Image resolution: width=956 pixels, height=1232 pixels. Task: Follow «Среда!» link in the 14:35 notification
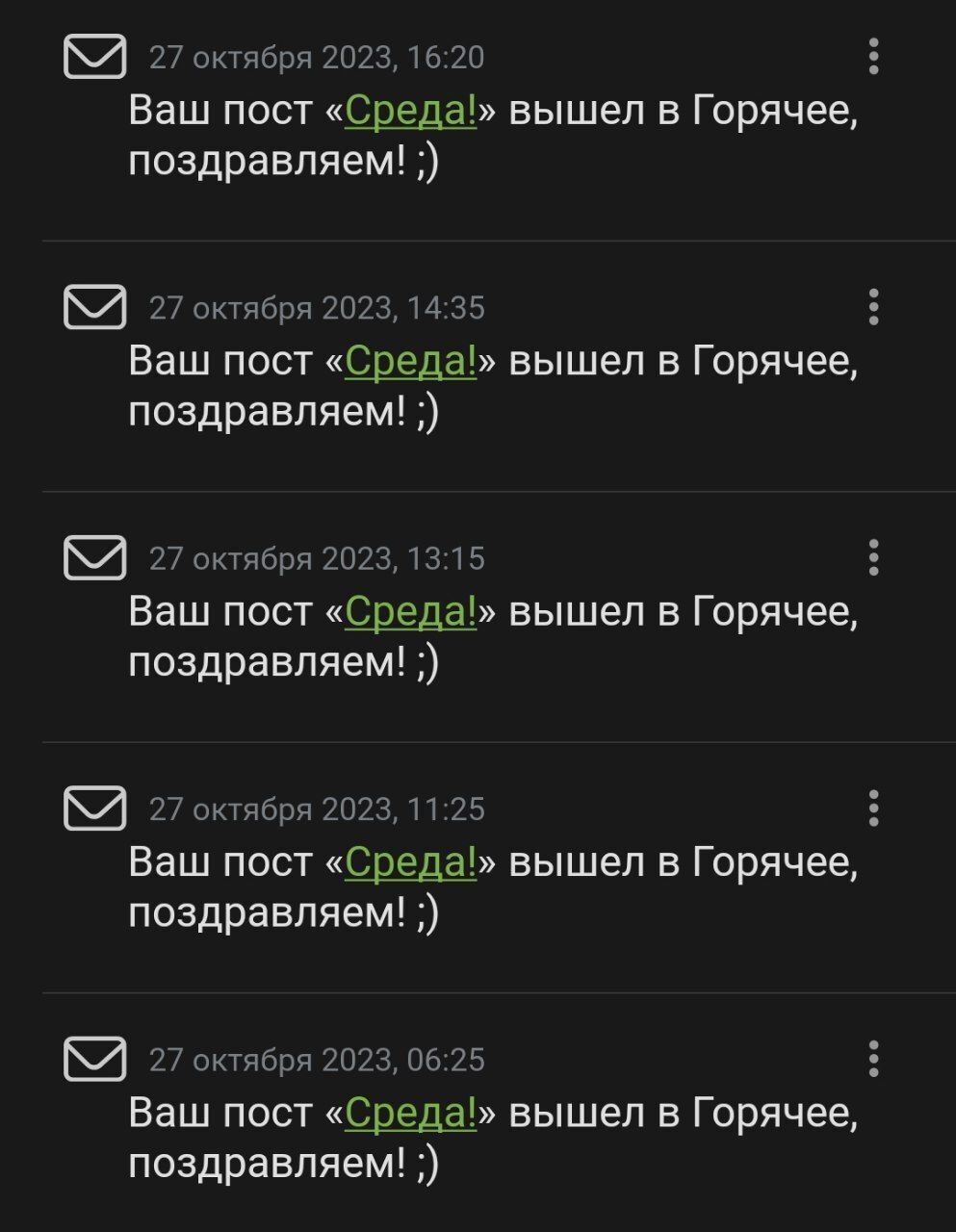(x=410, y=361)
